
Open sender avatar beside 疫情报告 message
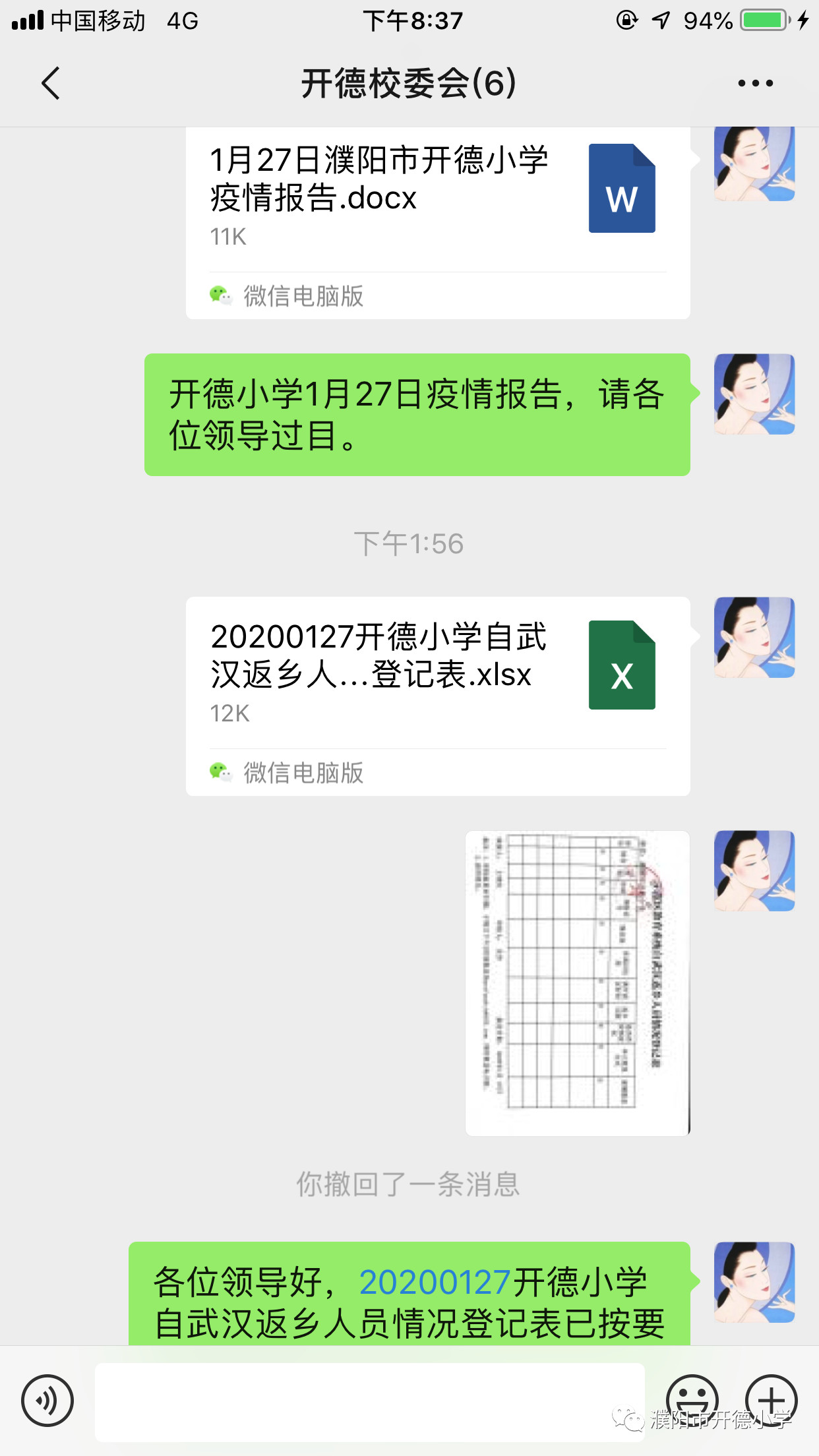click(x=754, y=394)
